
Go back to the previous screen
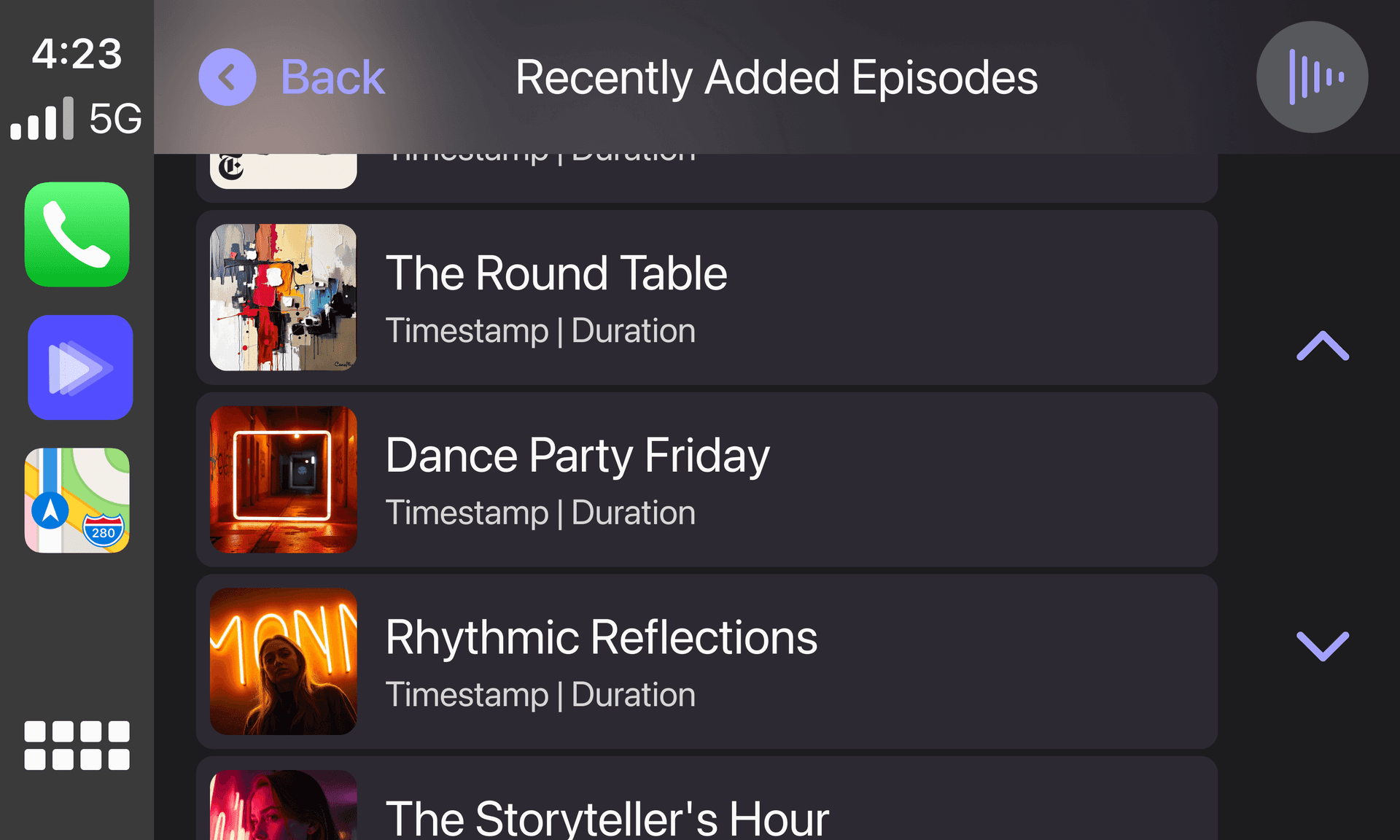pos(292,77)
